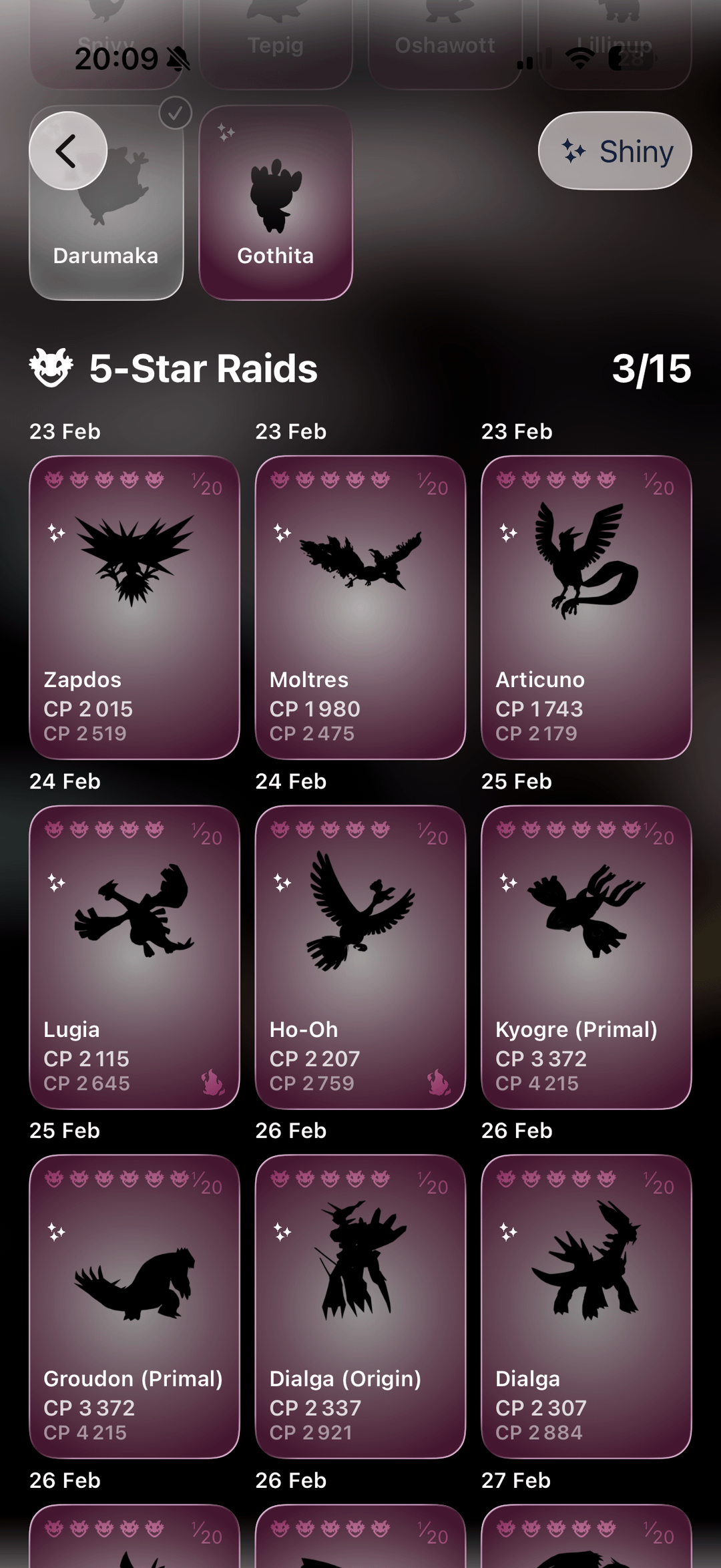
Task: Select the Dialga CP 2307 raid card
Action: tap(585, 1306)
